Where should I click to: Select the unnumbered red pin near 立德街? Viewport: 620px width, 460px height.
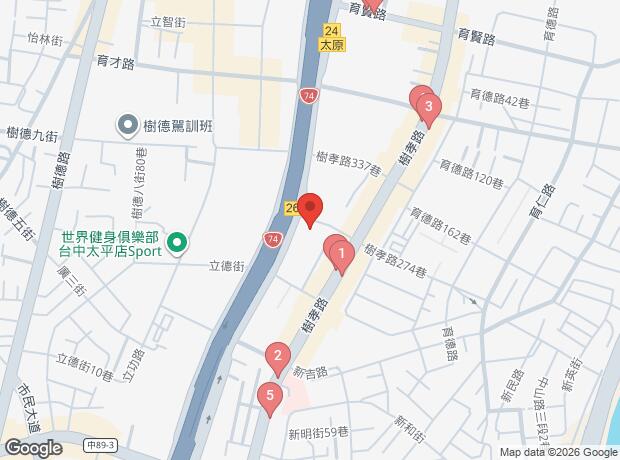click(310, 208)
